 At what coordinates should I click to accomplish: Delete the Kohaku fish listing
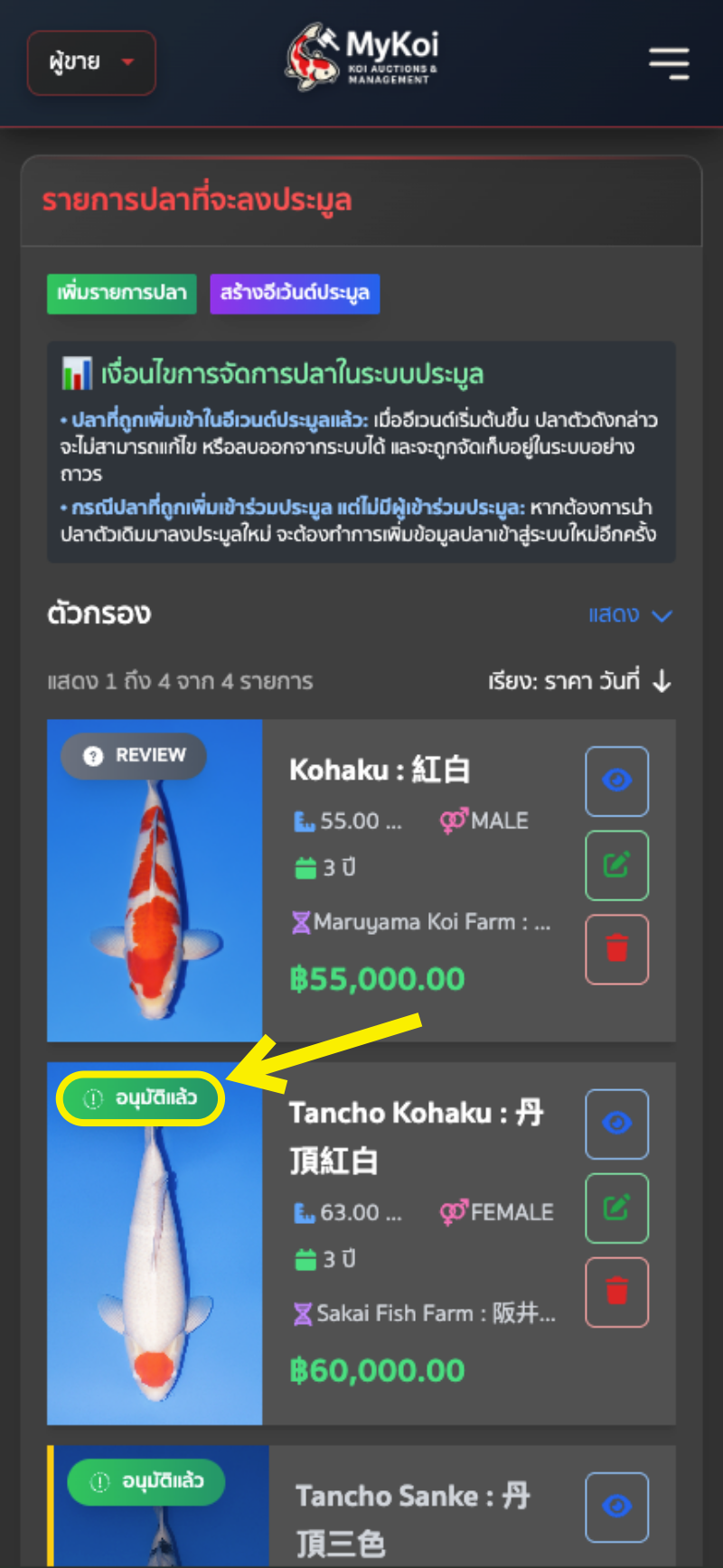[x=616, y=948]
